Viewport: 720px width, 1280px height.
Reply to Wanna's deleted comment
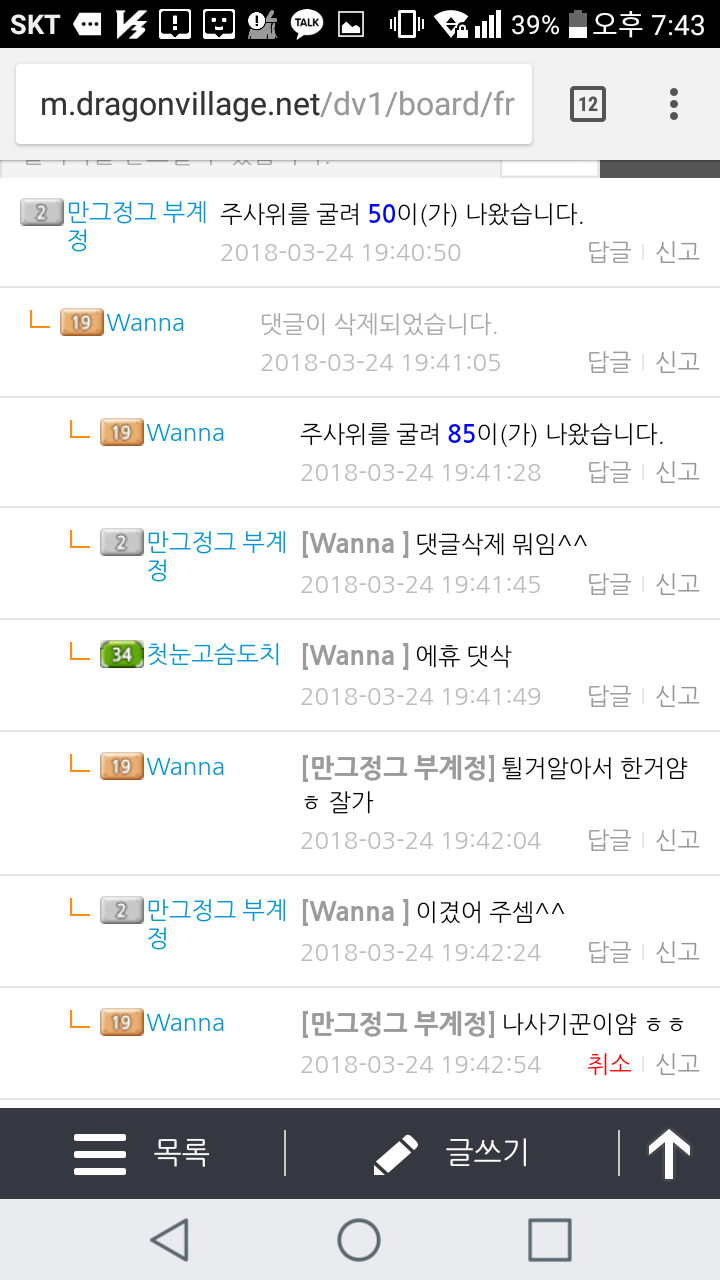pos(609,362)
